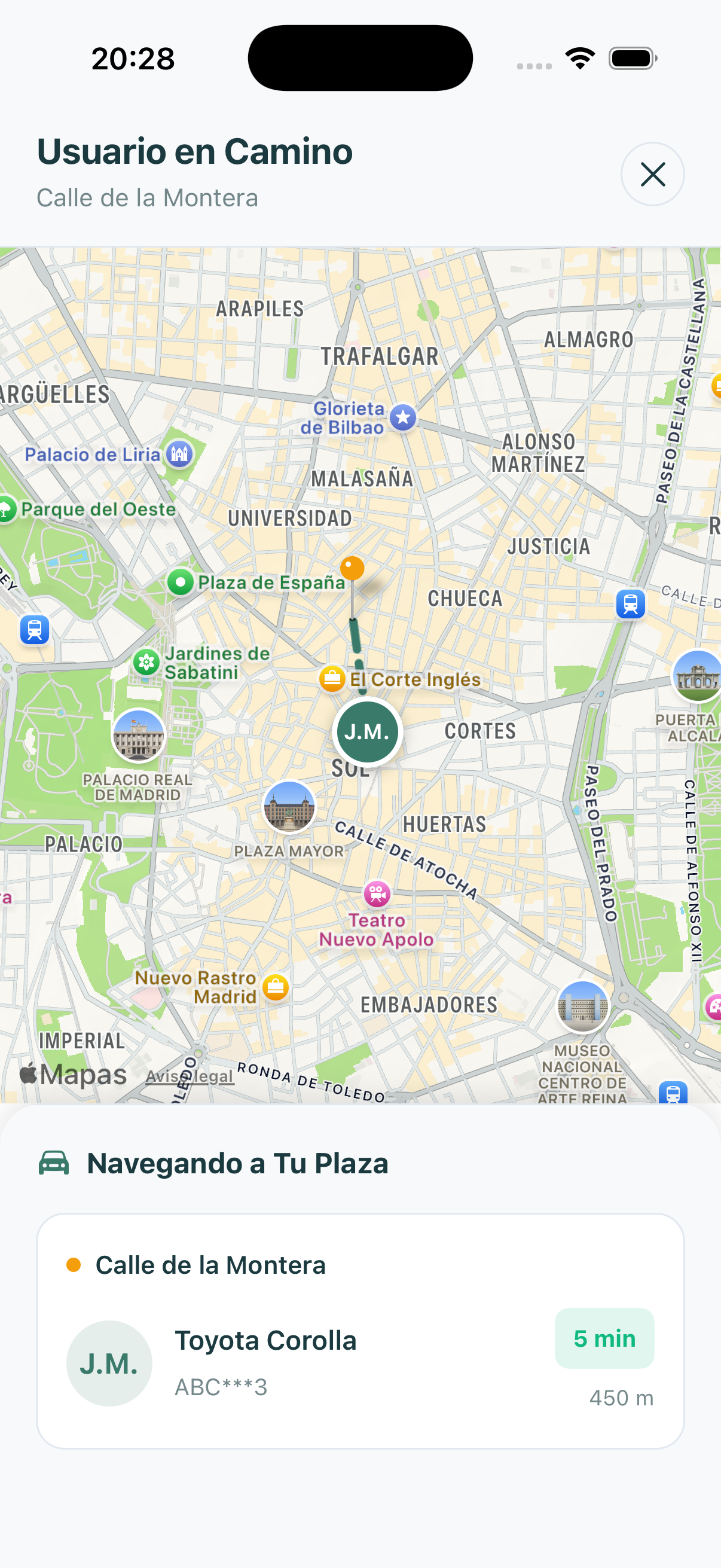
Task: Tap the orange dot next to Calle de la Montera
Action: (x=73, y=1264)
